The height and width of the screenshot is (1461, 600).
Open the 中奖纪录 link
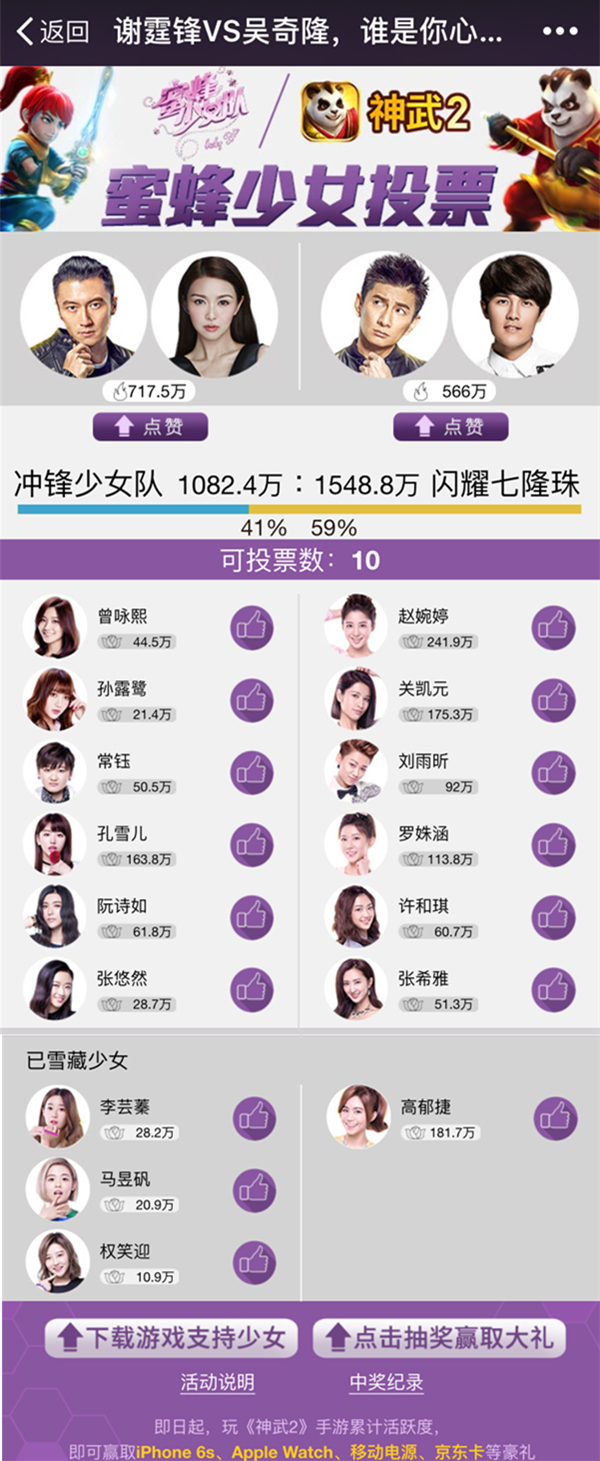[x=386, y=1383]
